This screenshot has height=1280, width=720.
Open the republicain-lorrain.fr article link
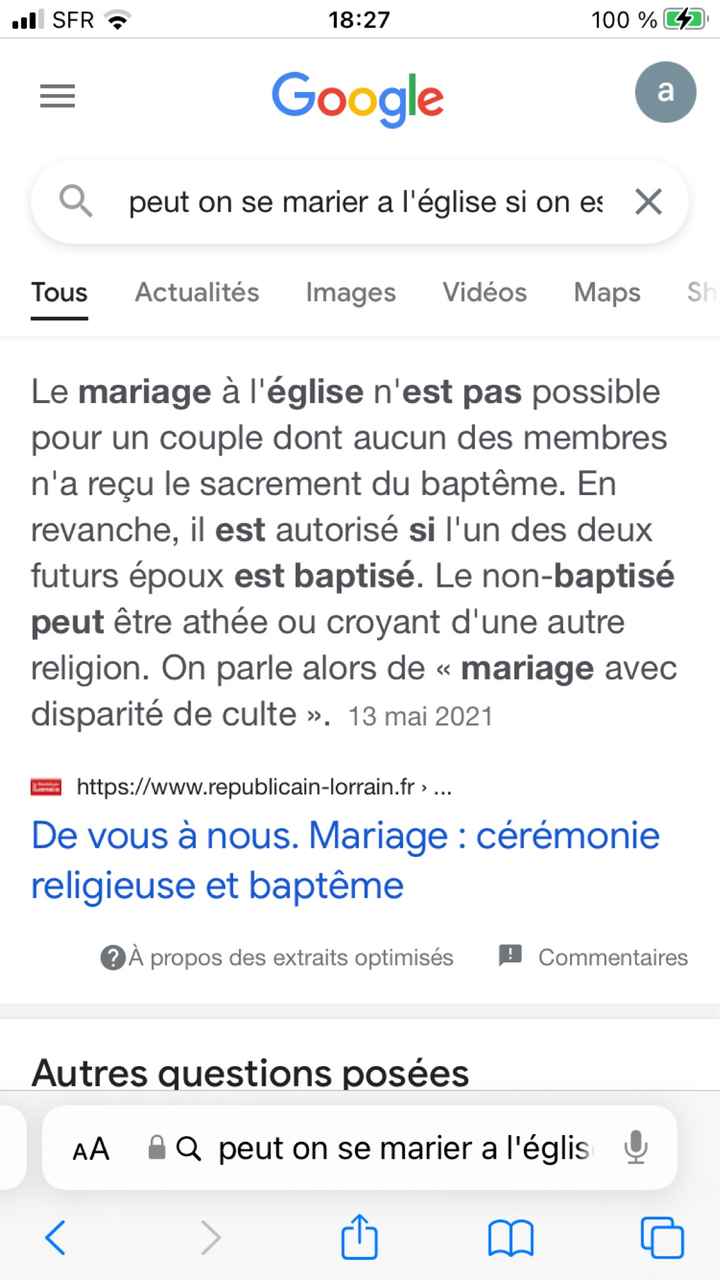coord(345,860)
